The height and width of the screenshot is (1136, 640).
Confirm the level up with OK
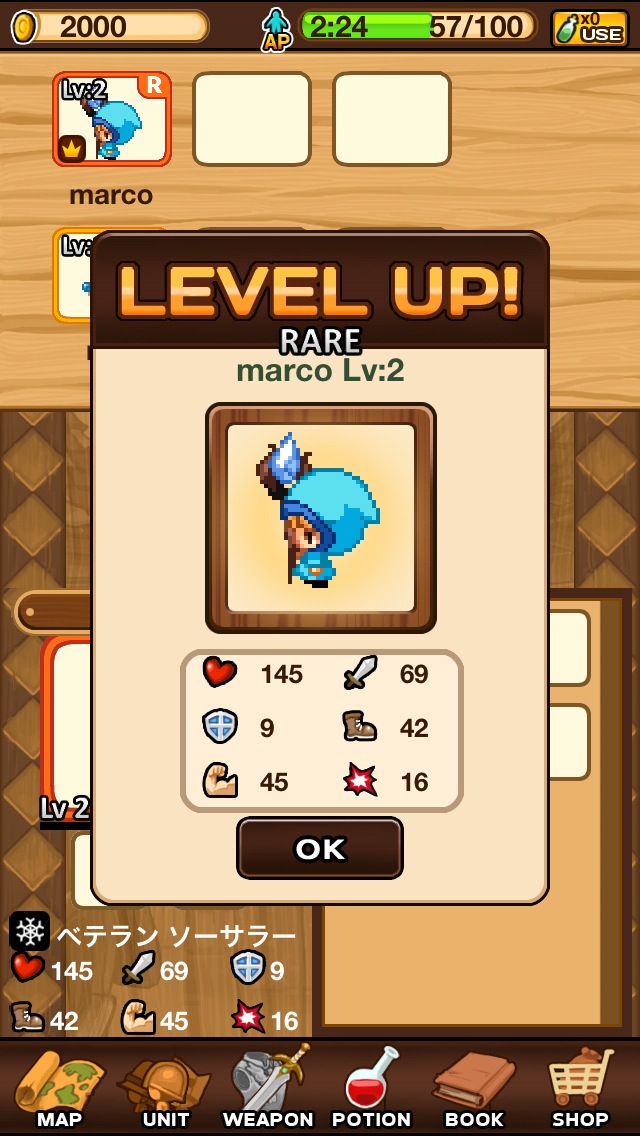tap(320, 848)
